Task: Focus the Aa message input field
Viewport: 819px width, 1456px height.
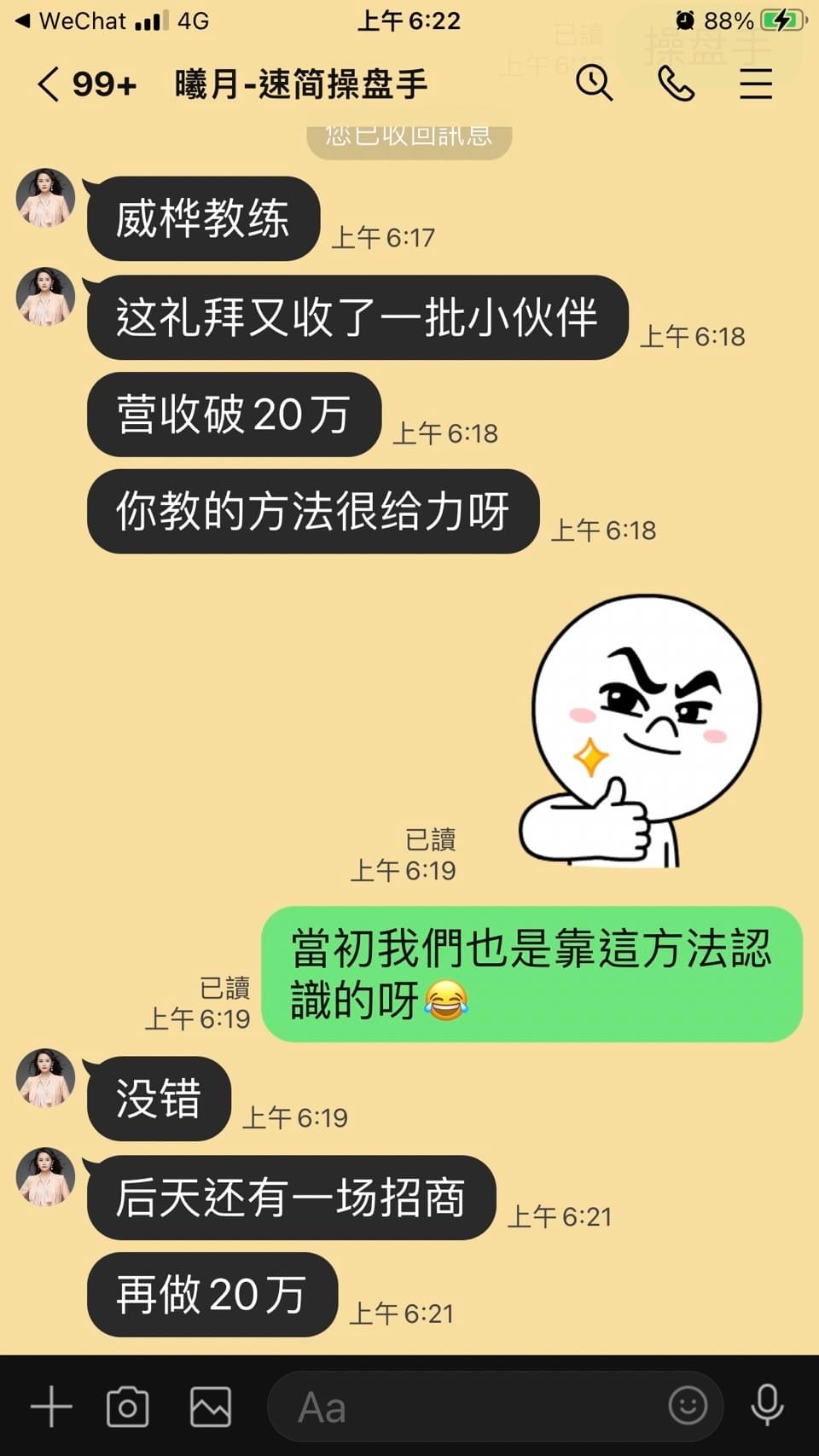Action: [469, 1407]
